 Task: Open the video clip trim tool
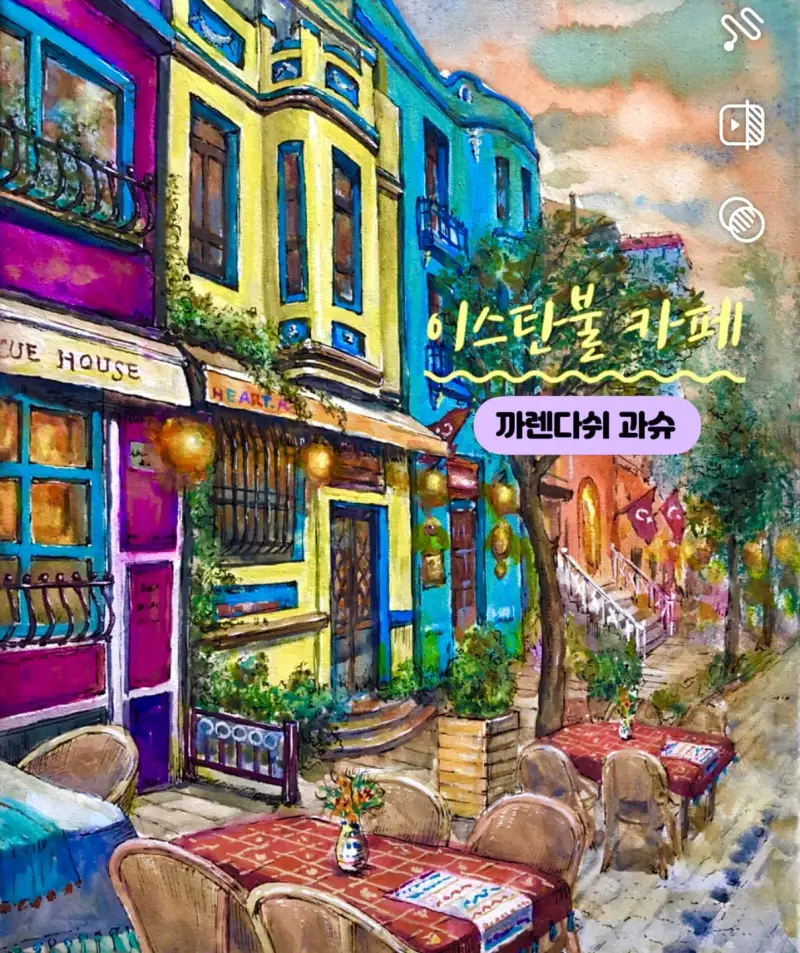pyautogui.click(x=742, y=126)
